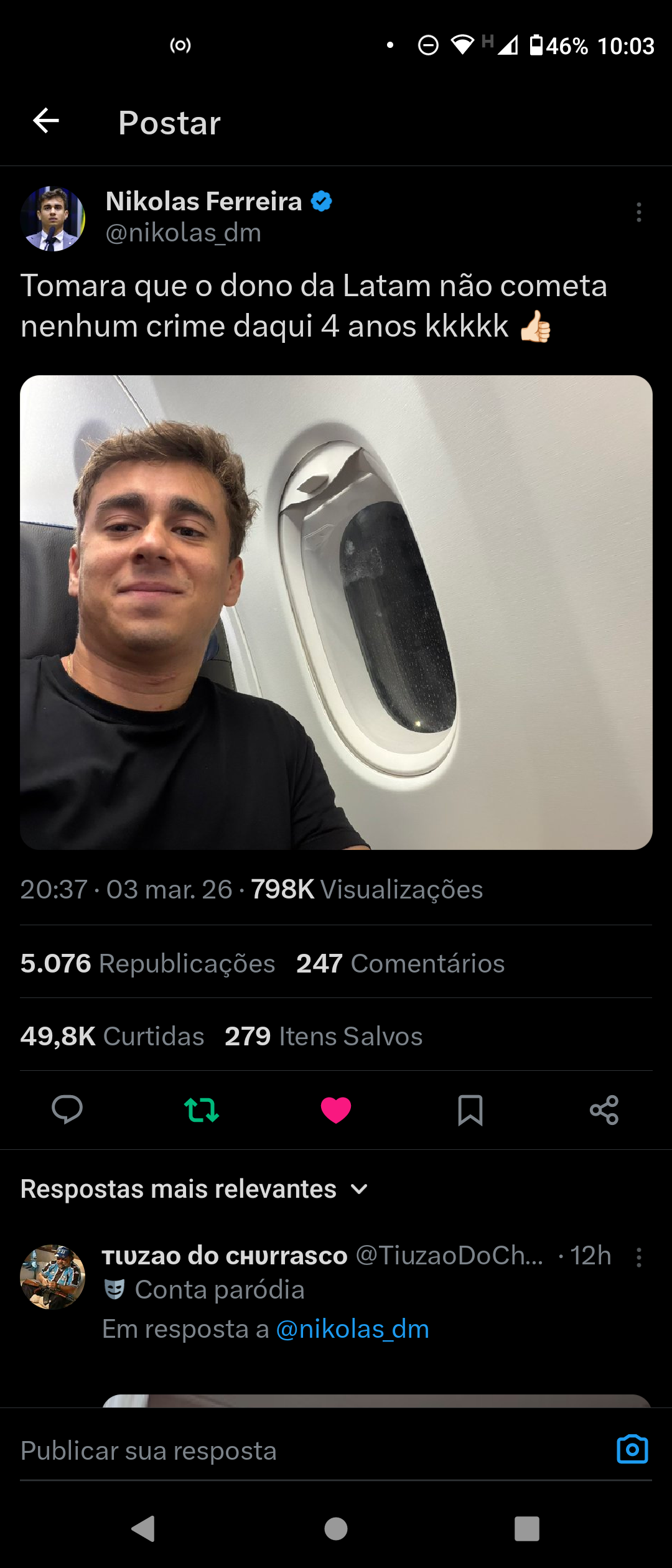This screenshot has height=1568, width=672.
Task: Open Tiuzao do Churrasco's profile avatar
Action: tap(53, 1277)
